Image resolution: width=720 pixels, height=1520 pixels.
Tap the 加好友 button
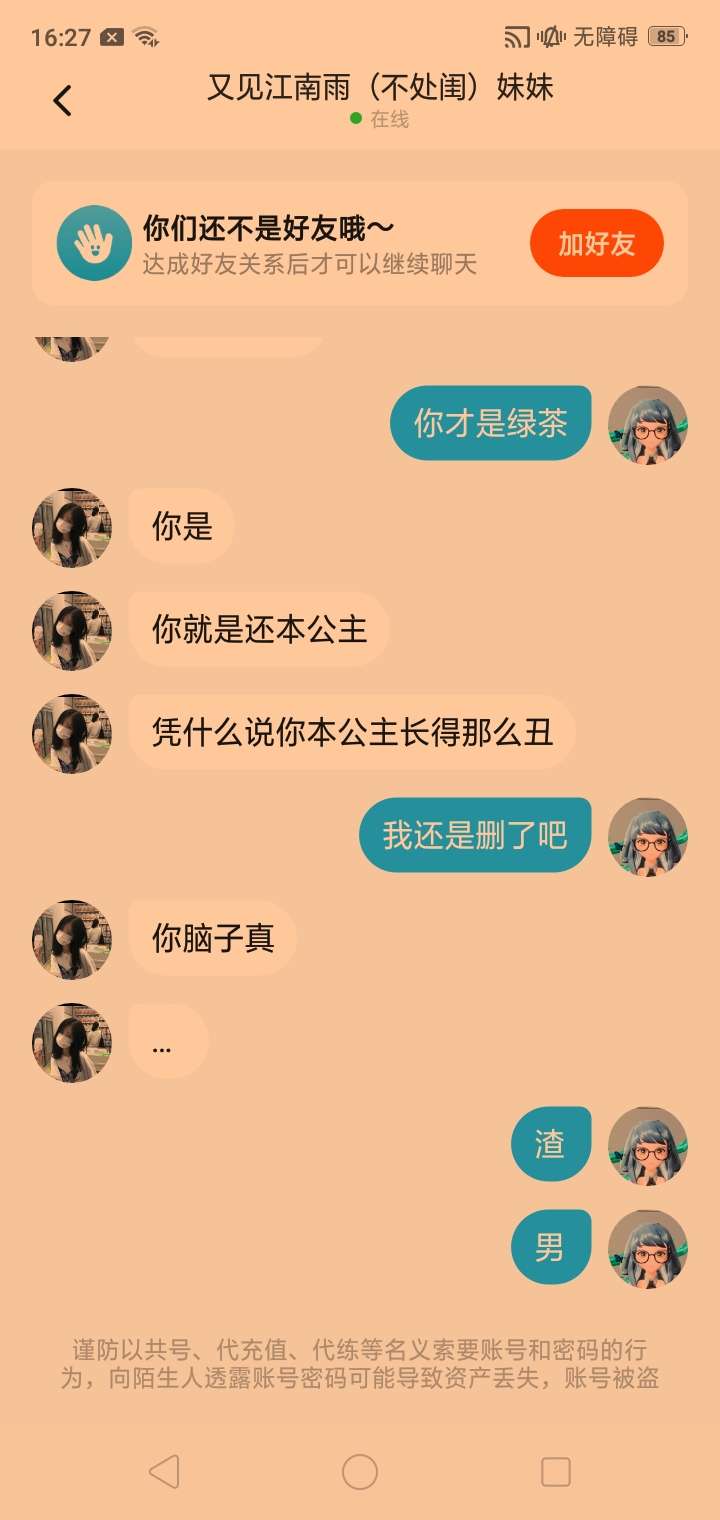tap(596, 243)
